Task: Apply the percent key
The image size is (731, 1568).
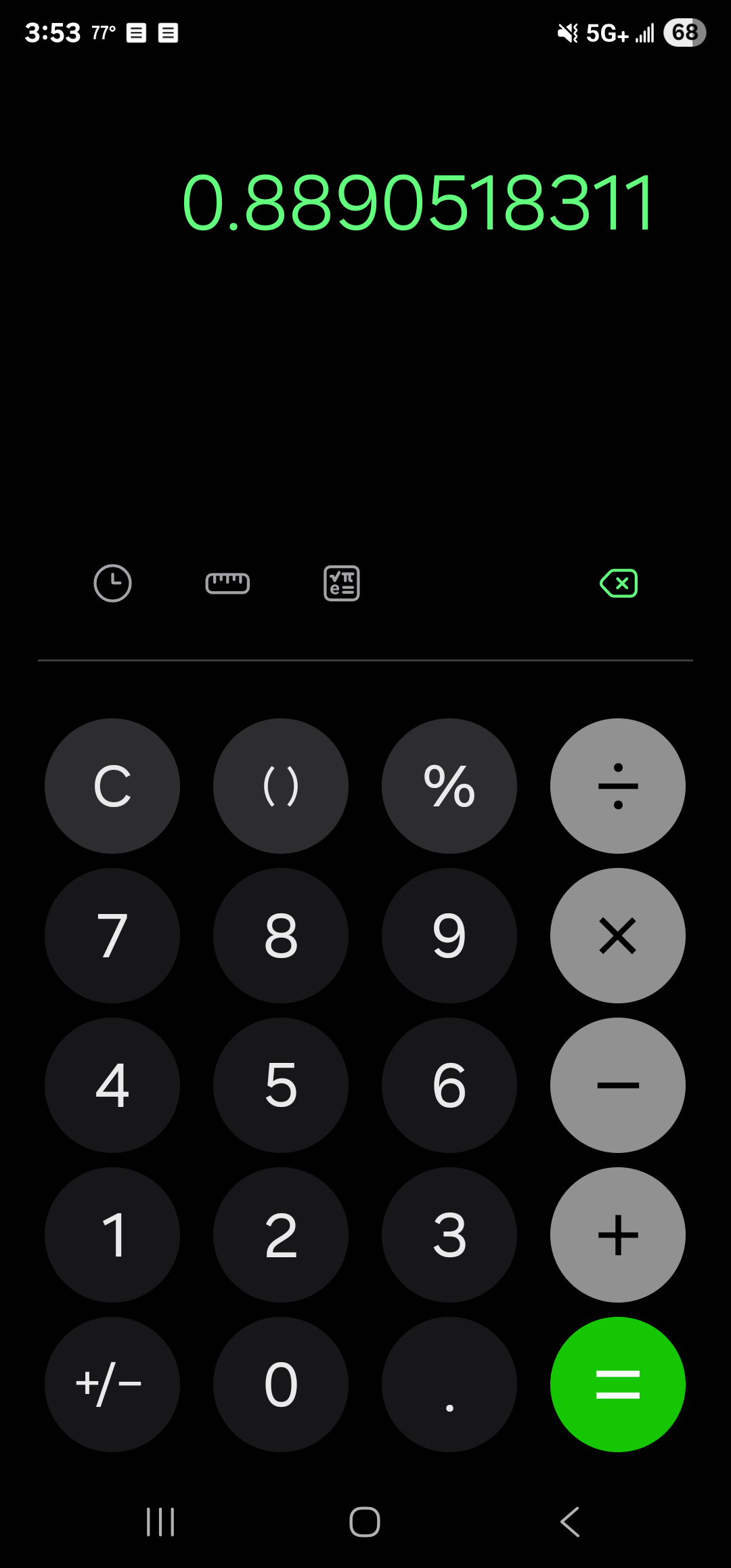Action: 449,786
